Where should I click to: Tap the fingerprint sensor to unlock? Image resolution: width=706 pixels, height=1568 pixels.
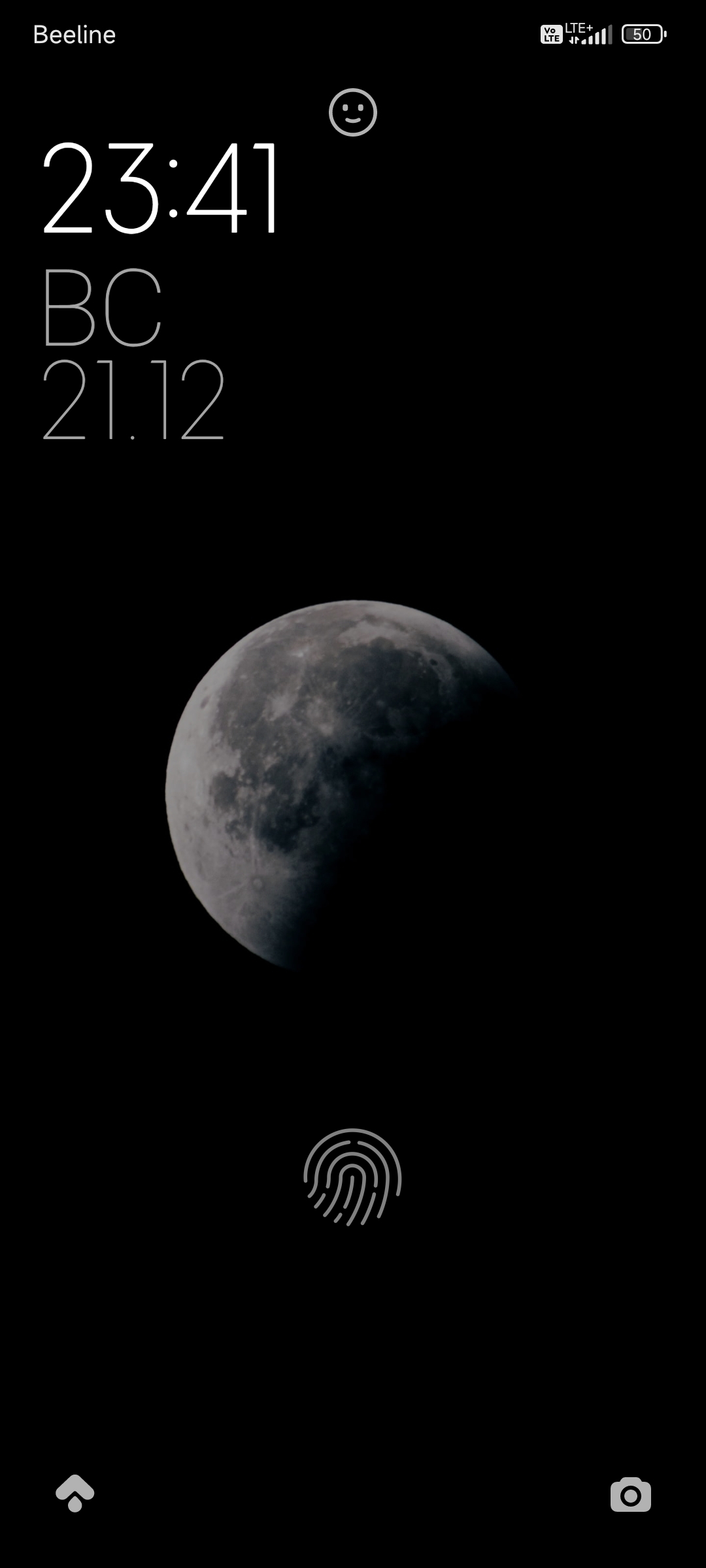[352, 1177]
